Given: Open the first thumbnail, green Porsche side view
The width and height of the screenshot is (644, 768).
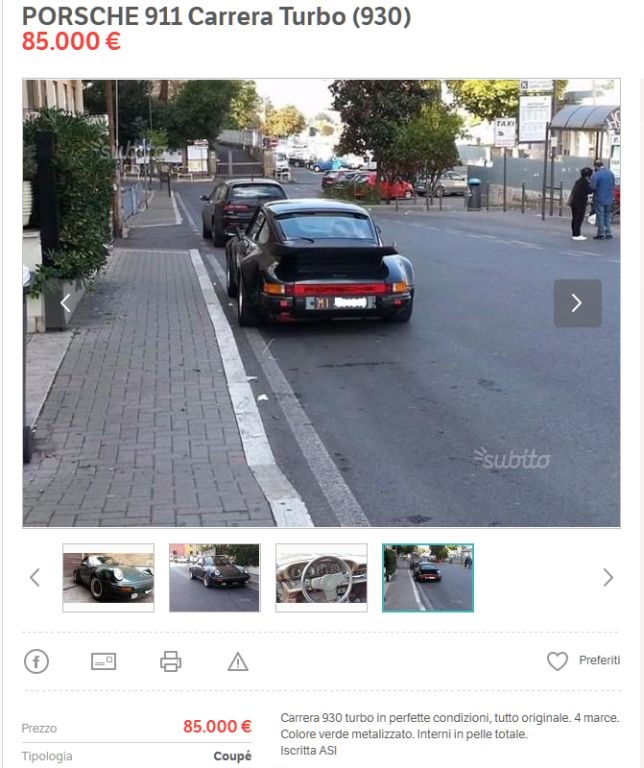Looking at the screenshot, I should click(108, 577).
